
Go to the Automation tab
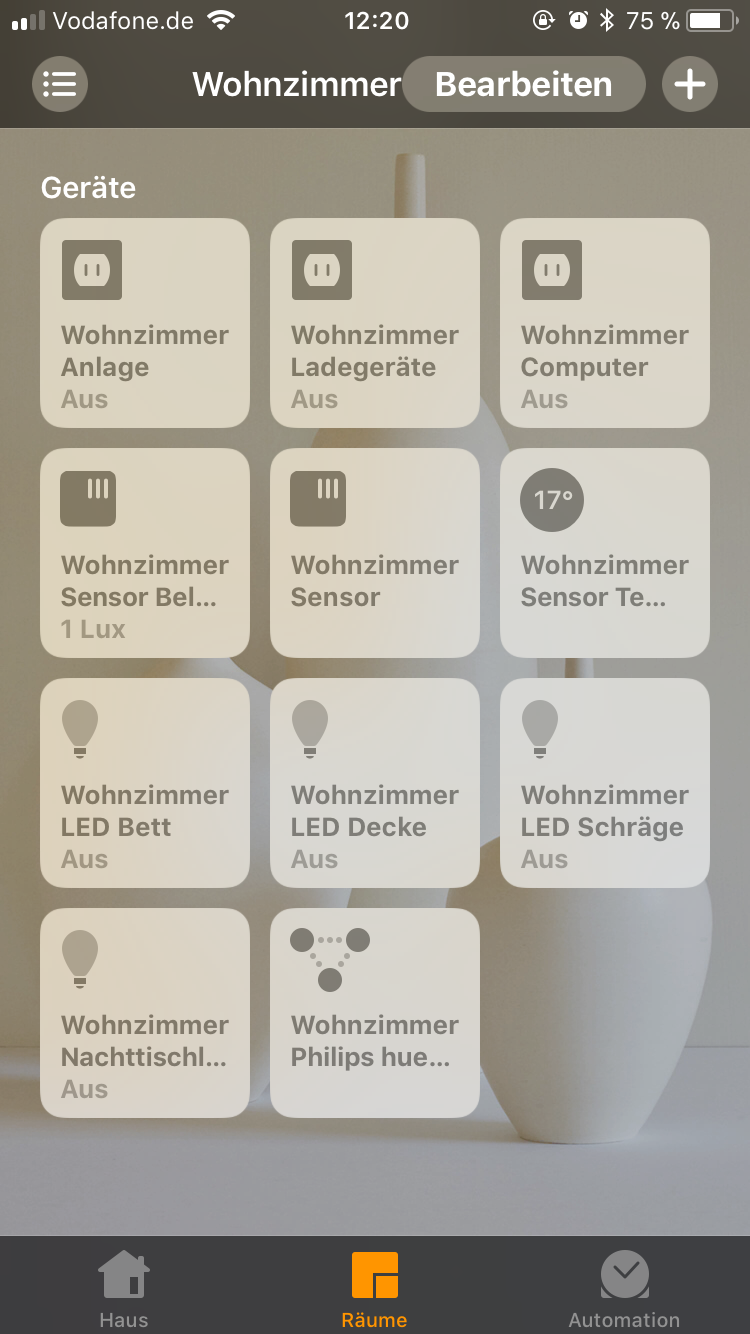(624, 1290)
